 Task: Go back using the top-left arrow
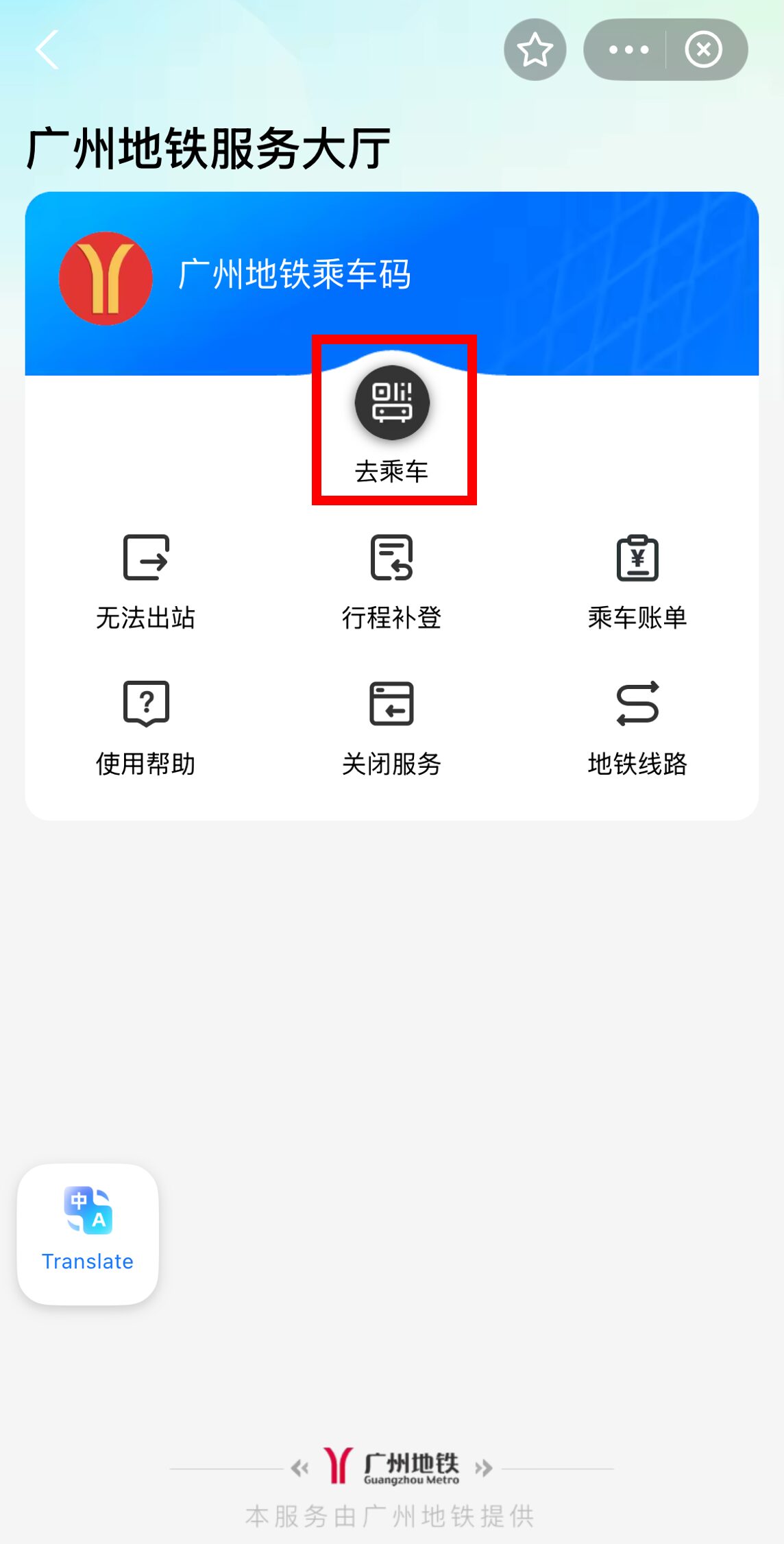click(47, 49)
